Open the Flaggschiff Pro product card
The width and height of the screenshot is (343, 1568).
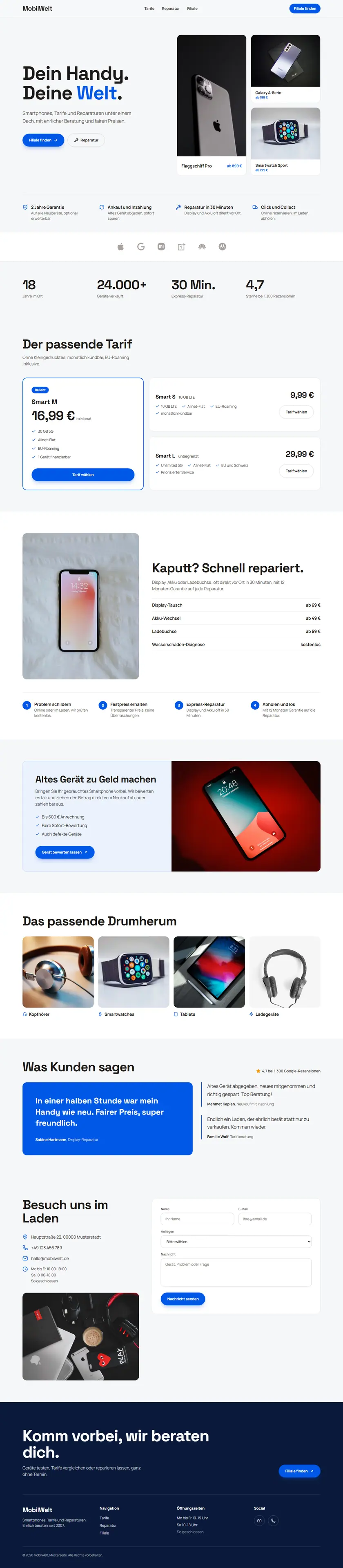[212, 105]
